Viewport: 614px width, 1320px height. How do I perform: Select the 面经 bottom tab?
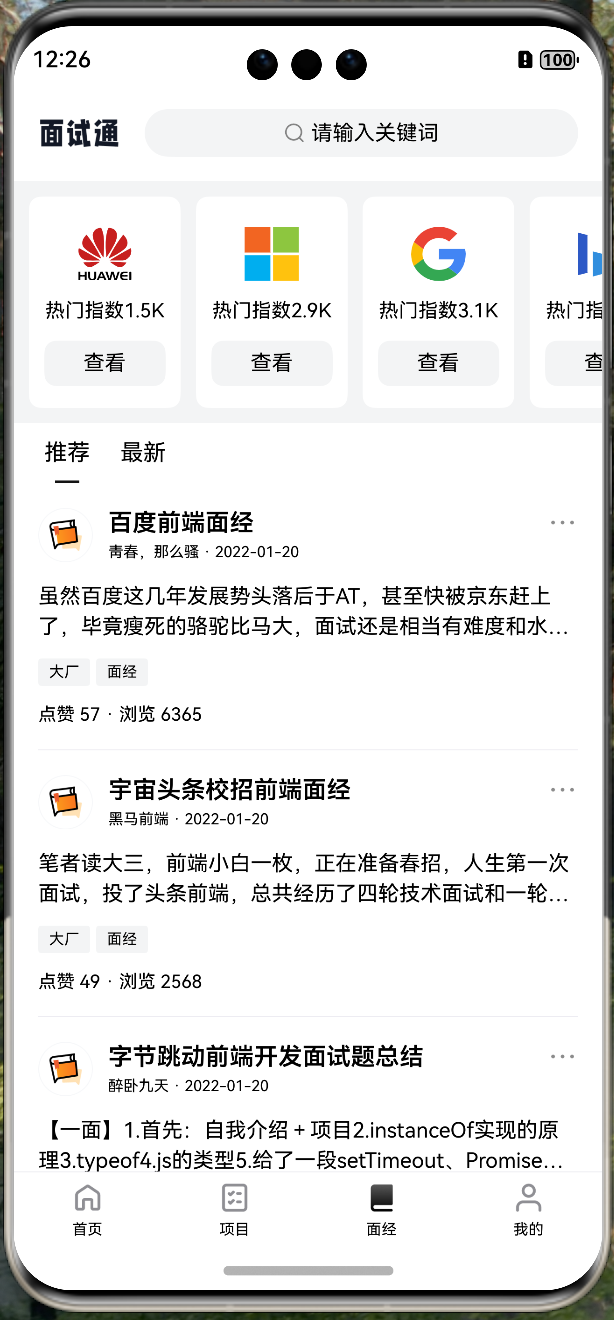pyautogui.click(x=381, y=1209)
